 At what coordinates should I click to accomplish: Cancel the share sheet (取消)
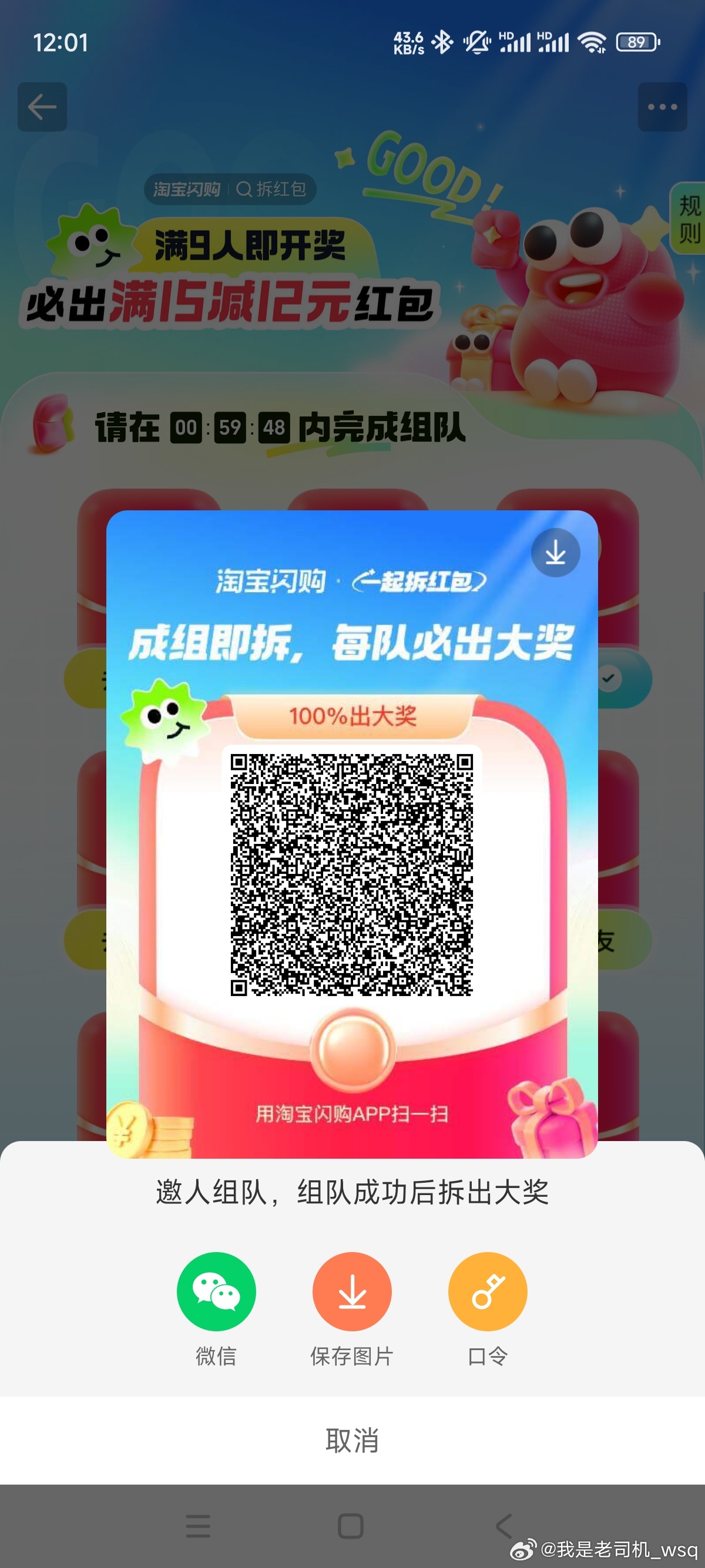click(x=352, y=1440)
